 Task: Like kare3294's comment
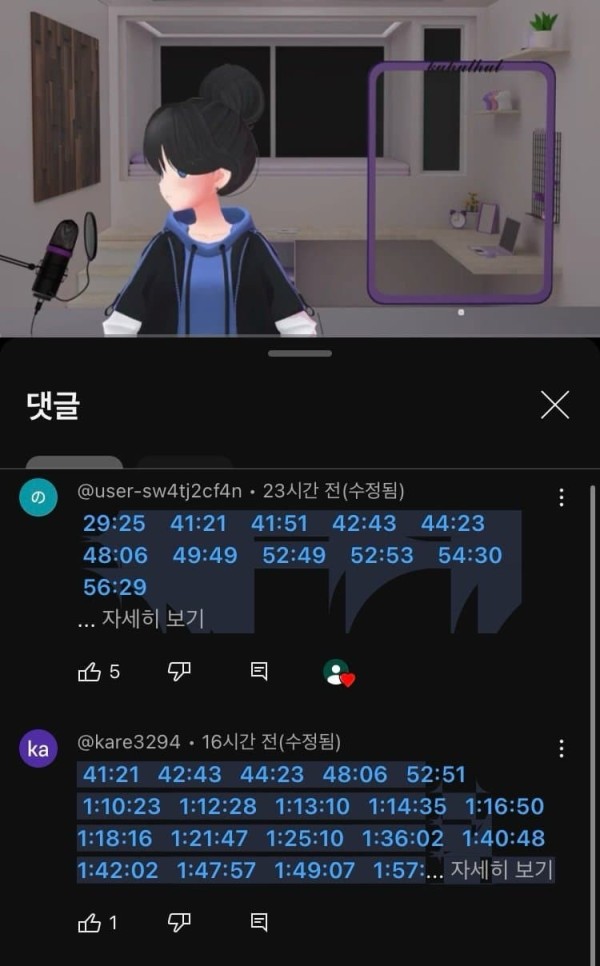point(90,922)
